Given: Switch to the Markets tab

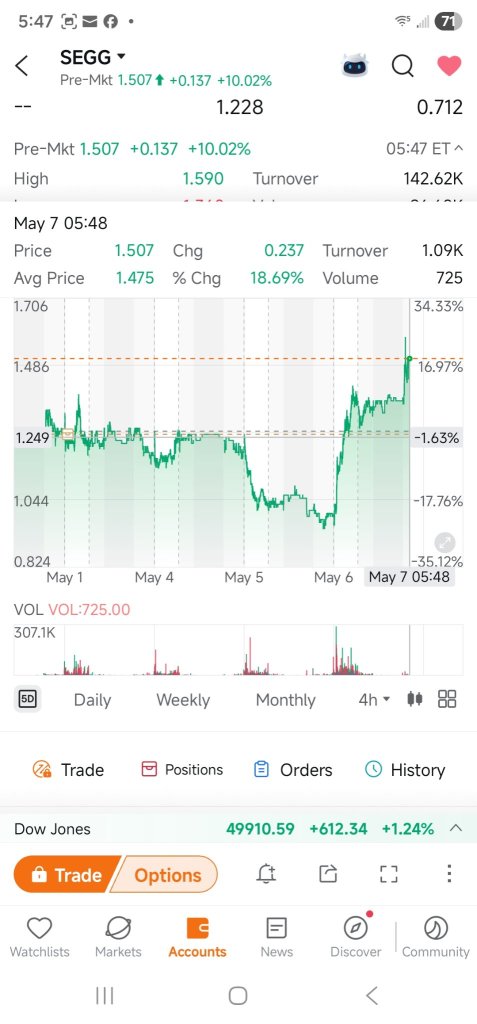Looking at the screenshot, I should (x=118, y=936).
